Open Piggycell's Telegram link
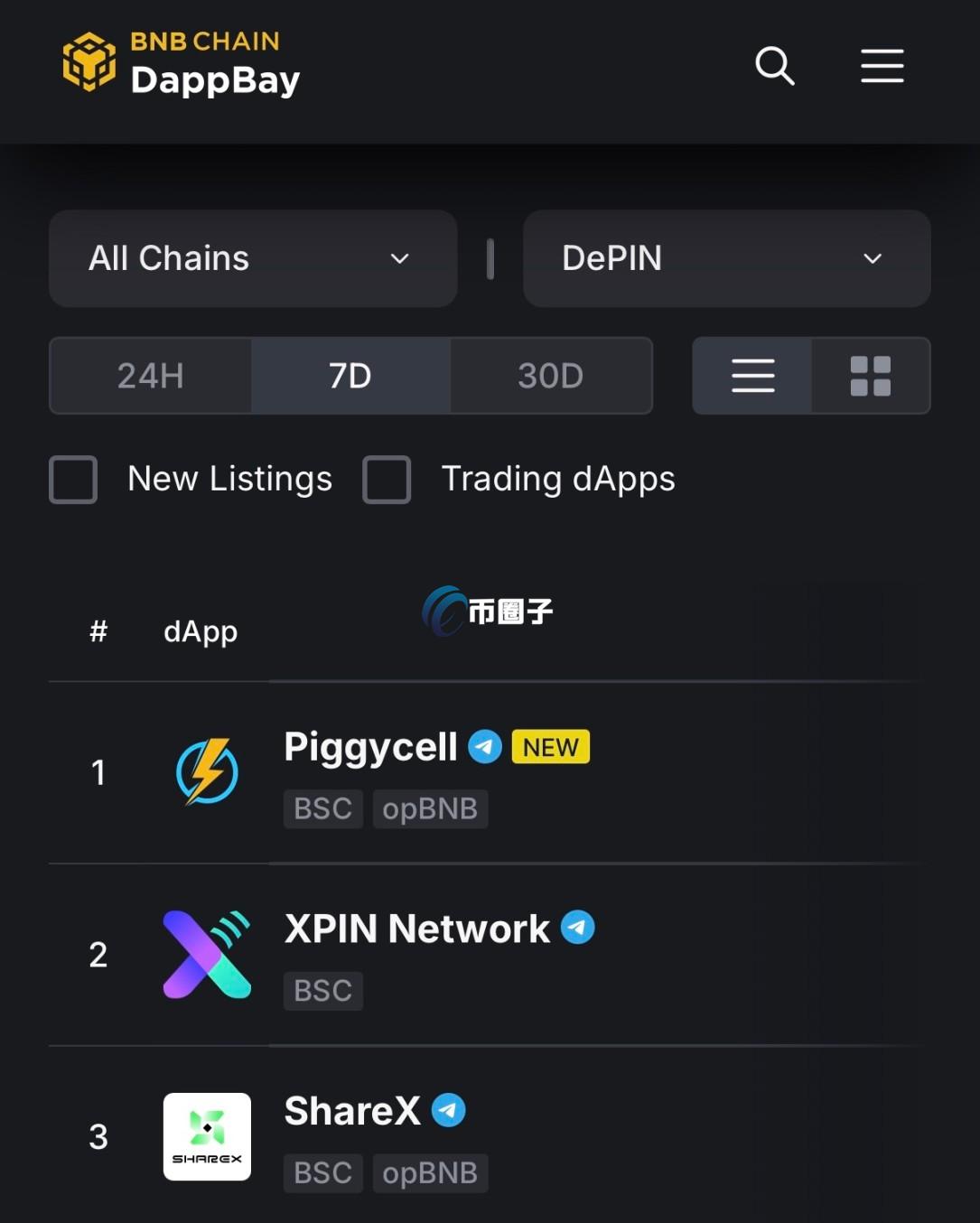The image size is (980, 1223). pyautogui.click(x=485, y=747)
